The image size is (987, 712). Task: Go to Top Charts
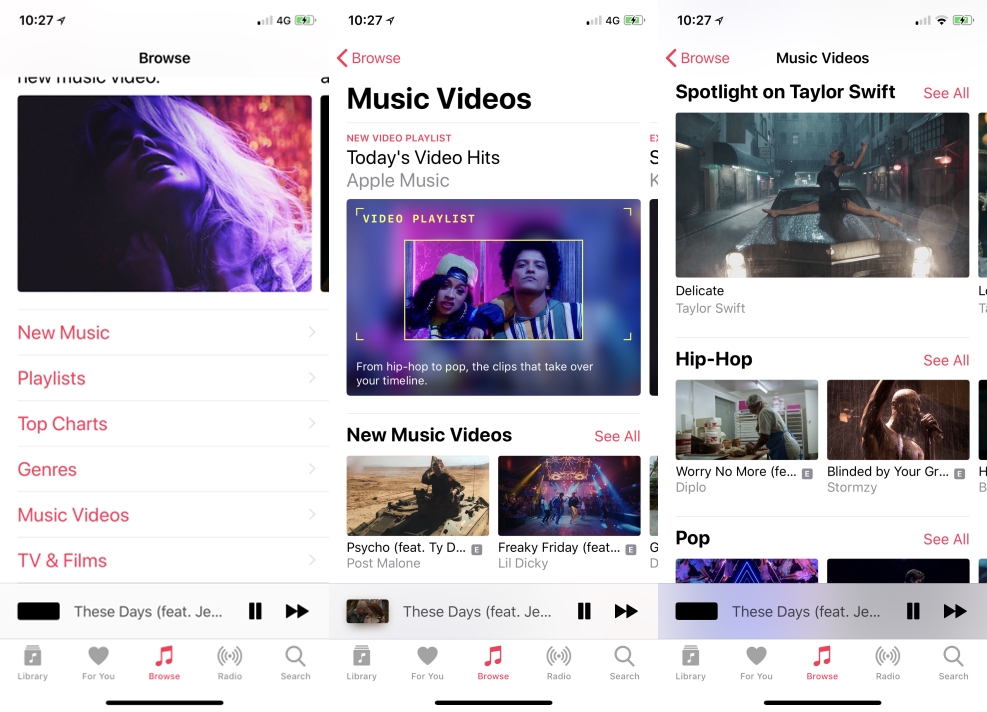tap(164, 424)
